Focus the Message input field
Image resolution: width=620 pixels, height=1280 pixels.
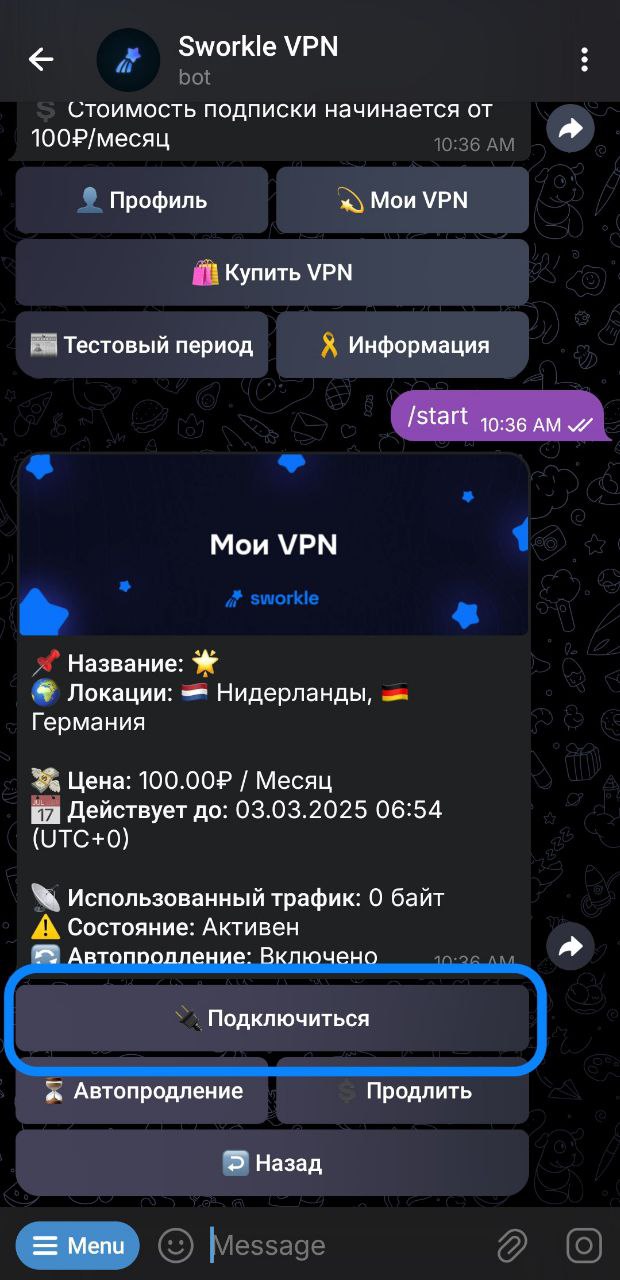(340, 1245)
